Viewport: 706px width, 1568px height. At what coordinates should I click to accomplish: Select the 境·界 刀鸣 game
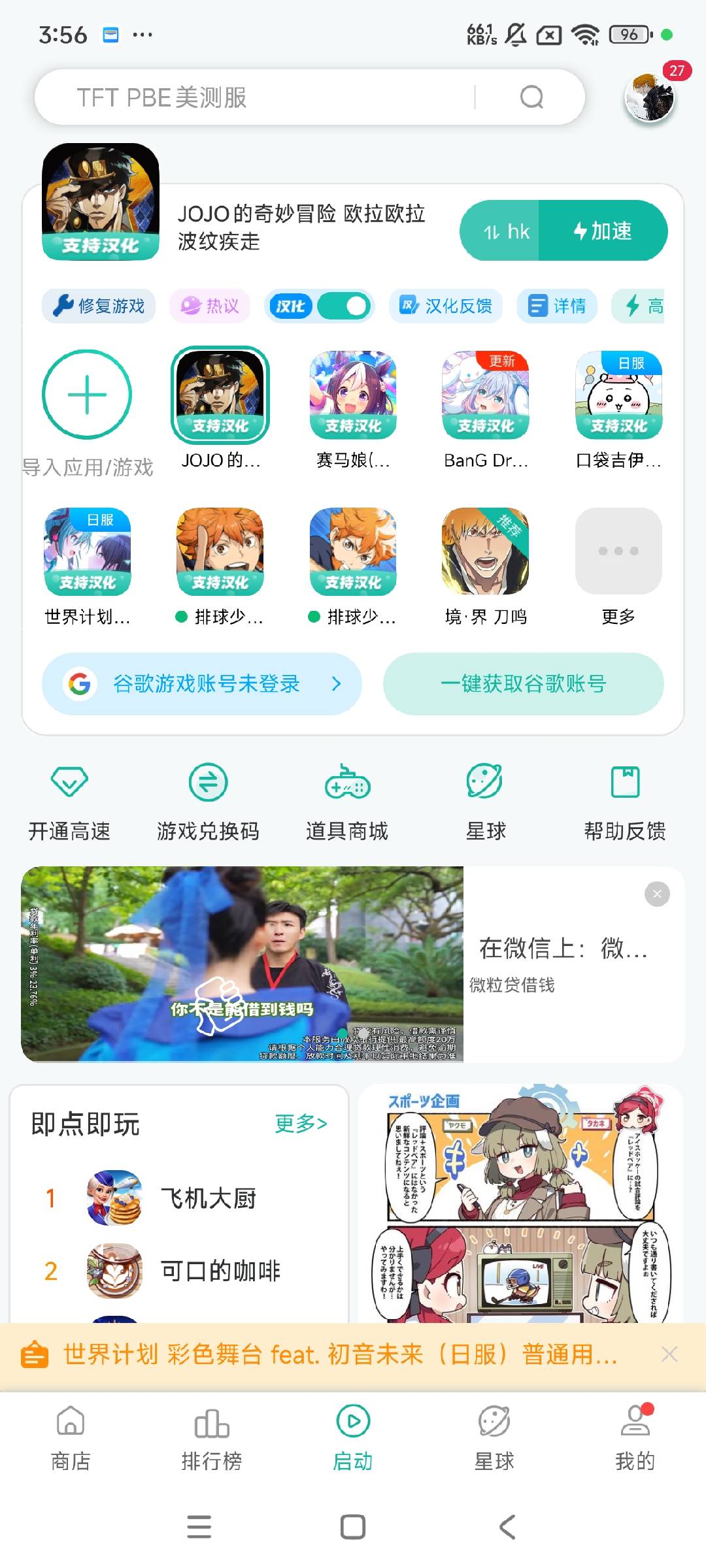click(486, 551)
